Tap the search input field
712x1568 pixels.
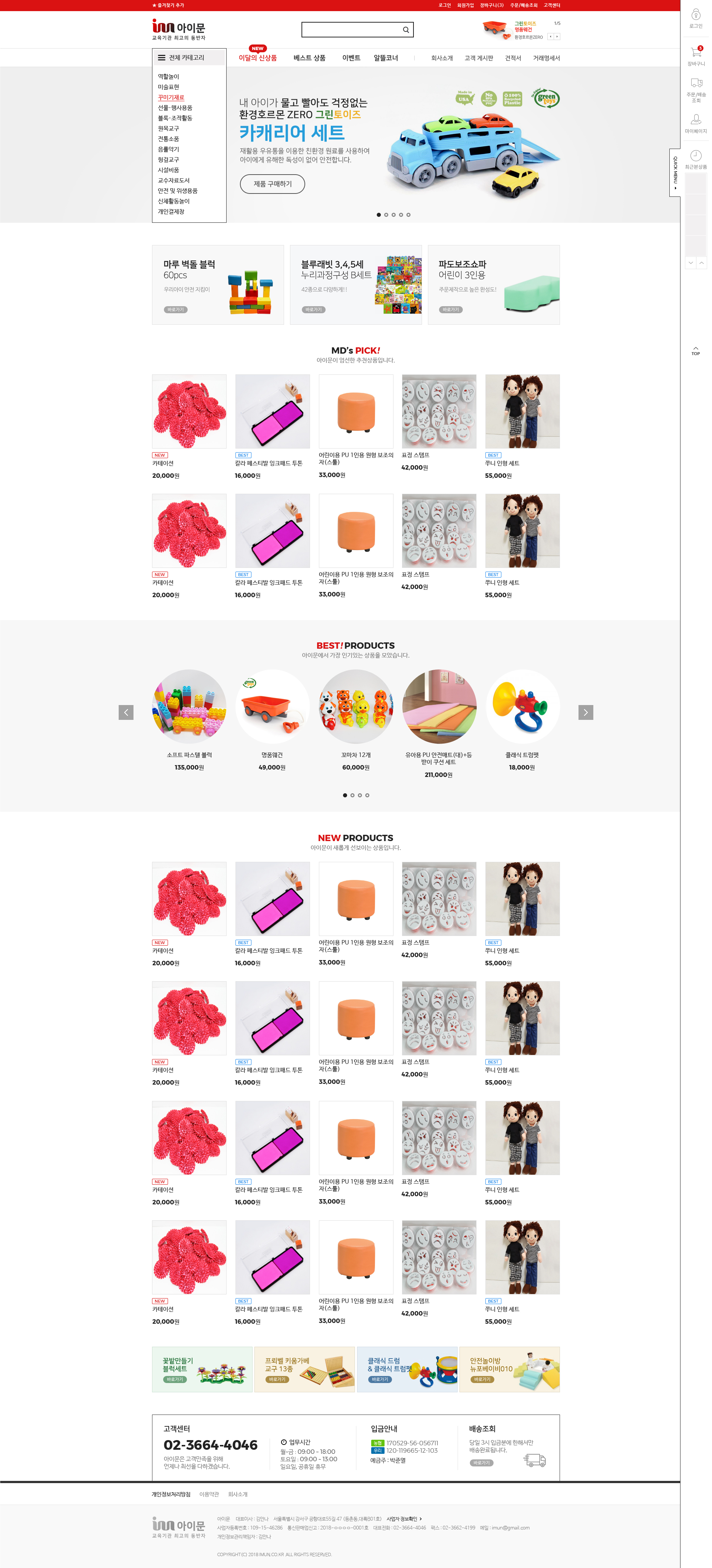[x=352, y=29]
